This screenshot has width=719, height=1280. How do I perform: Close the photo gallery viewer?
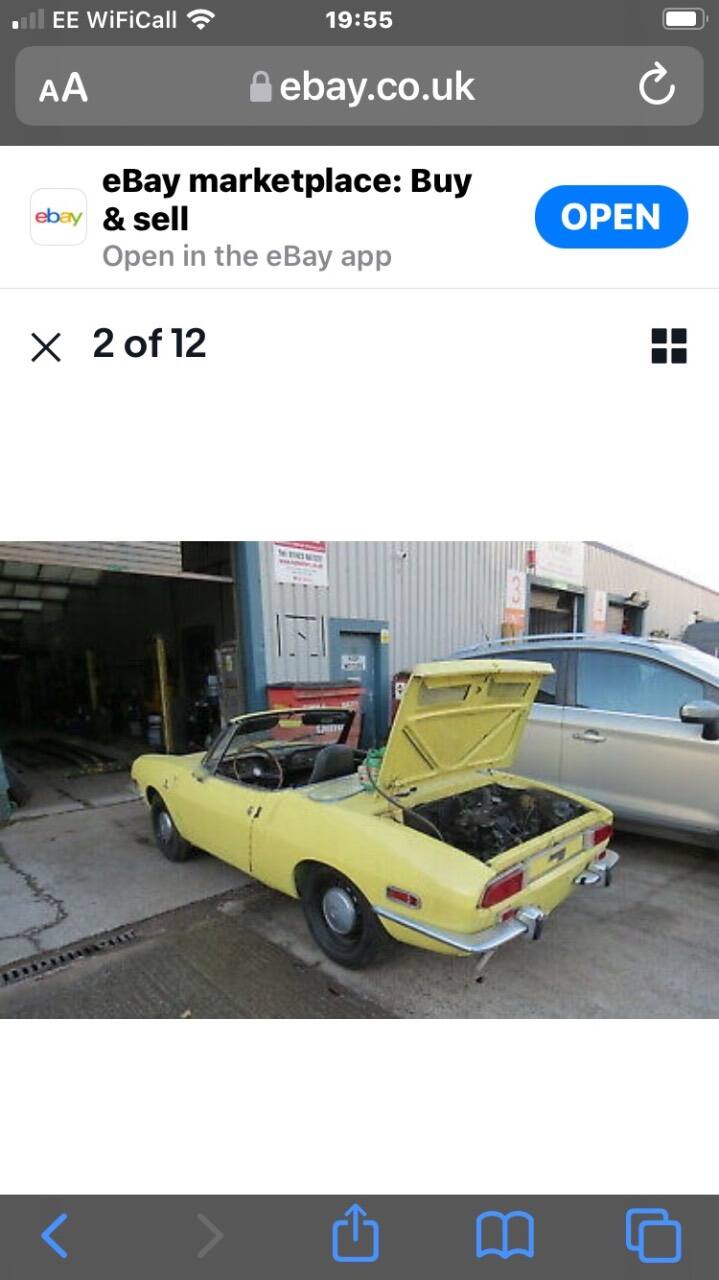46,347
